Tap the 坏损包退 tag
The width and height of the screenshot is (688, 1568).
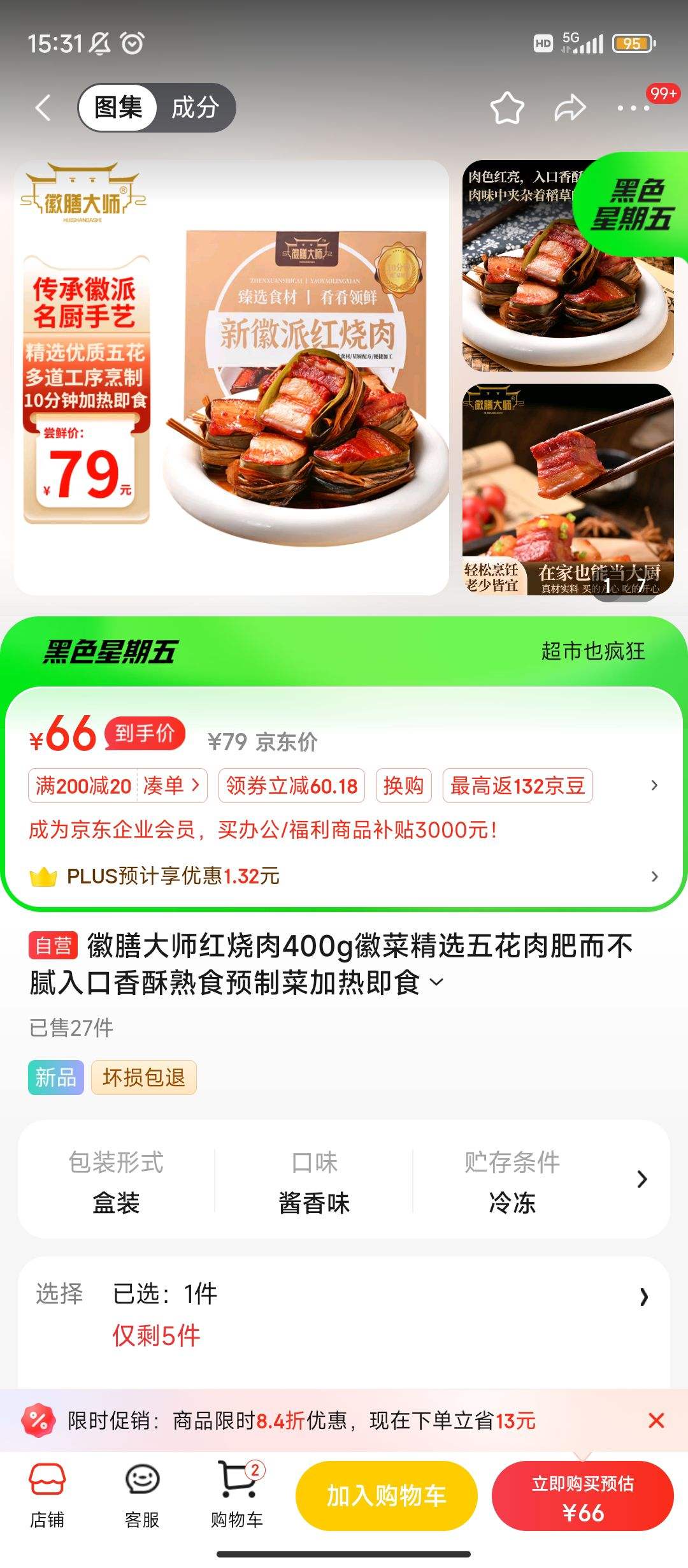pyautogui.click(x=143, y=1078)
